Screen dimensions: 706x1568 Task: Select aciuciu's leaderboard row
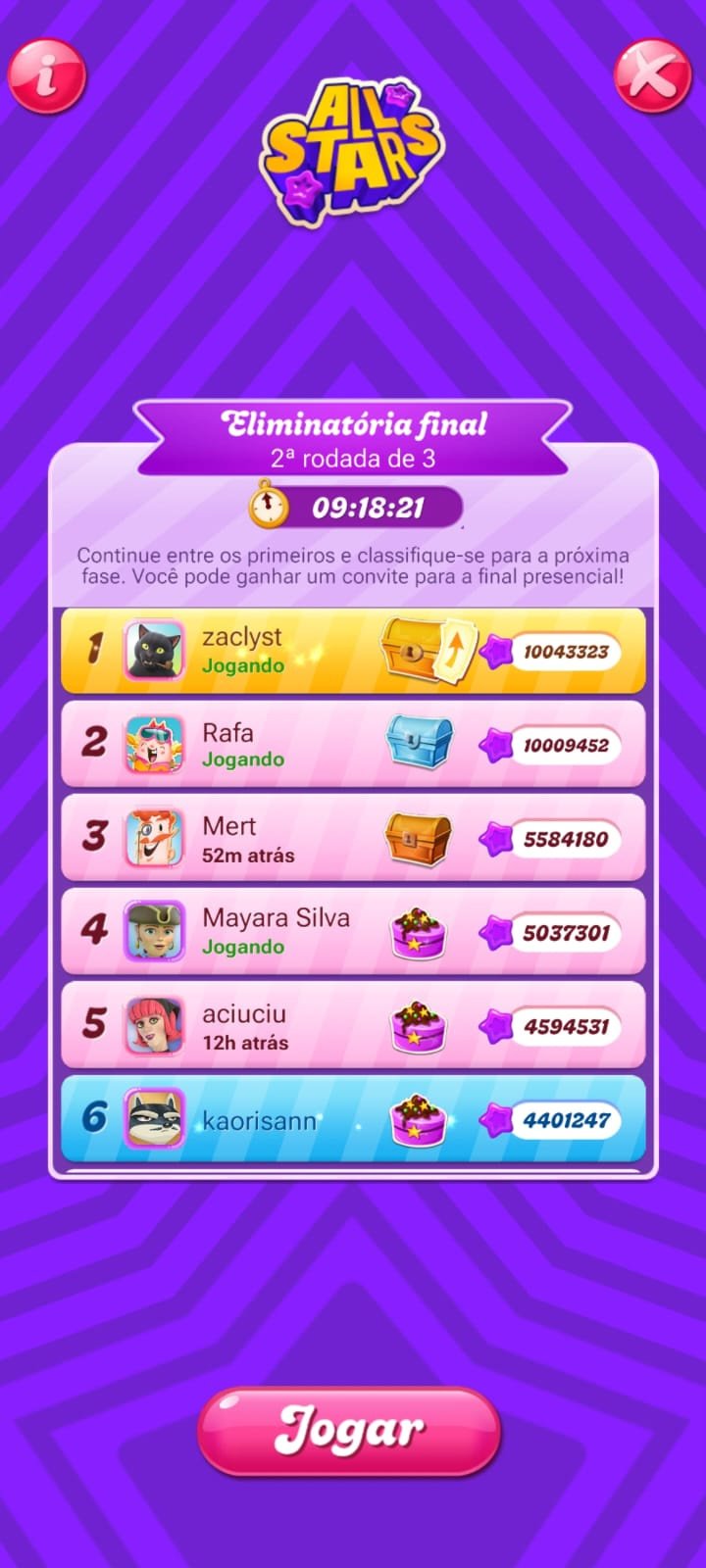click(x=353, y=1025)
